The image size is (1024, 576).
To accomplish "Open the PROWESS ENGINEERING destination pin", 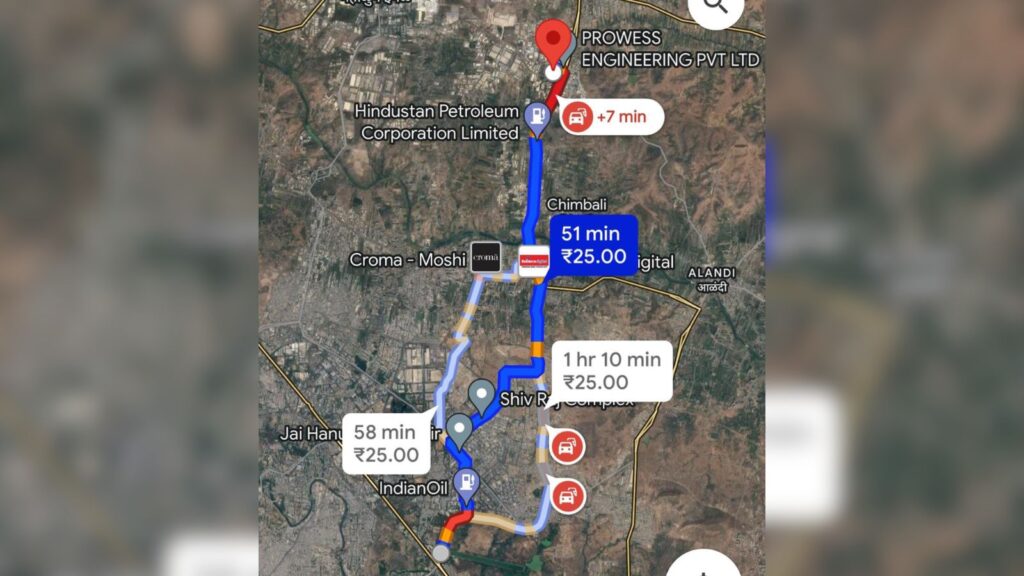I will coord(553,45).
